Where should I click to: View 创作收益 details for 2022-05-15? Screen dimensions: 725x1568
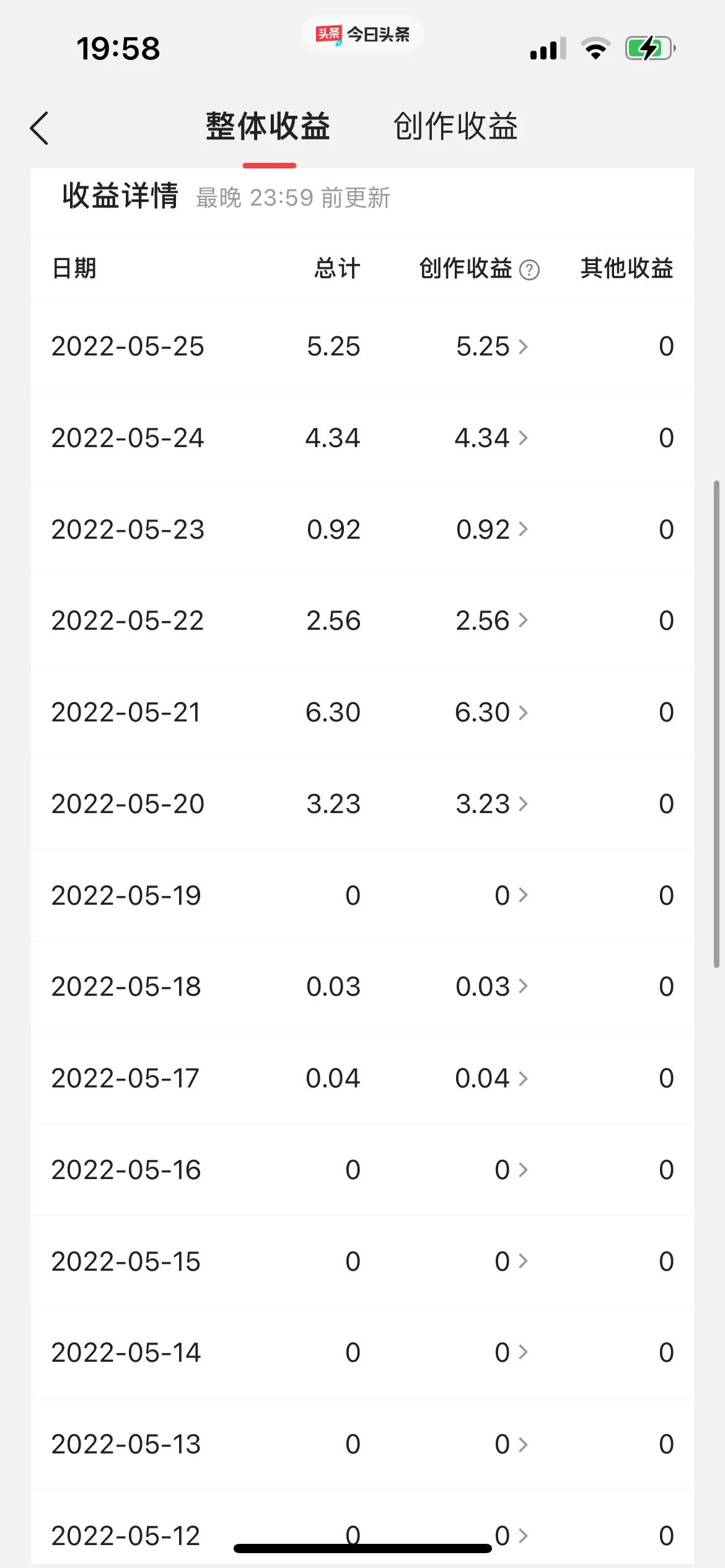click(511, 1261)
